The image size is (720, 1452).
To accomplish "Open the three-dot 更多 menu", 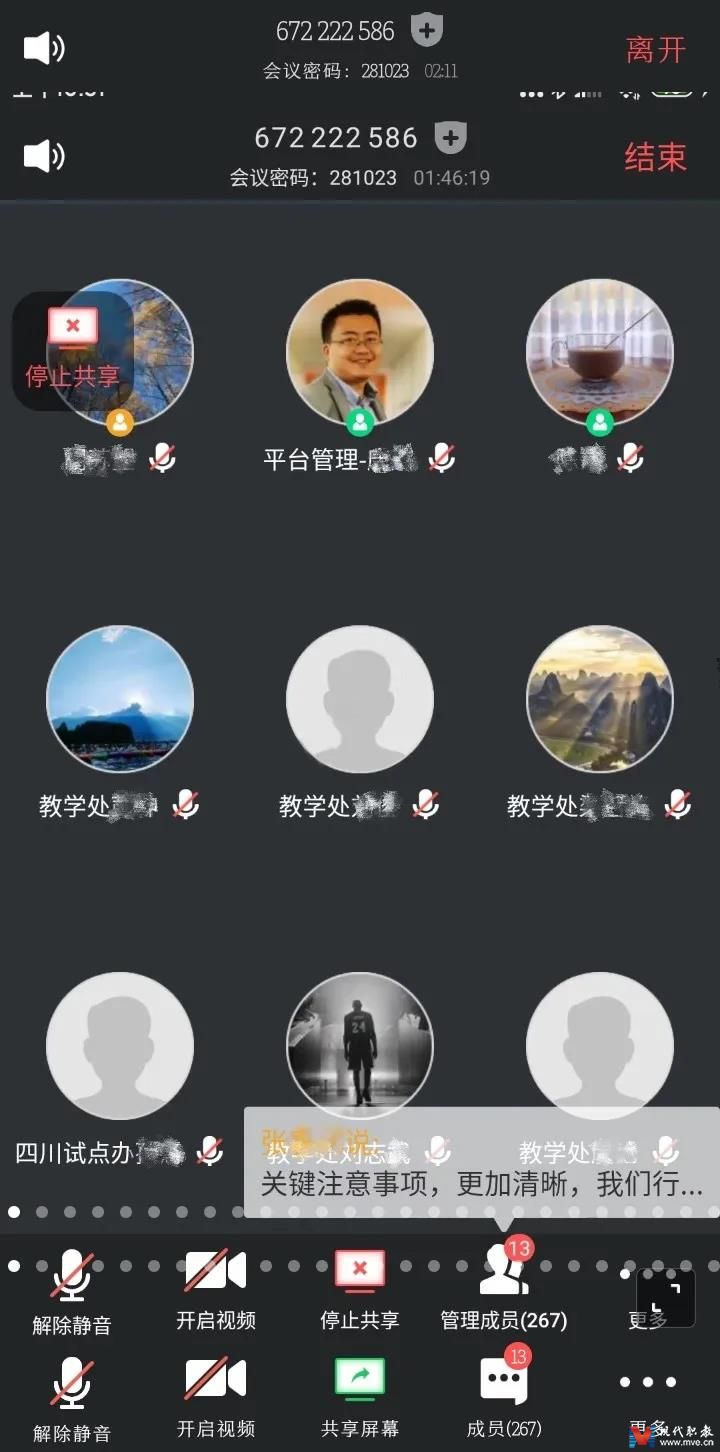I will point(647,1384).
